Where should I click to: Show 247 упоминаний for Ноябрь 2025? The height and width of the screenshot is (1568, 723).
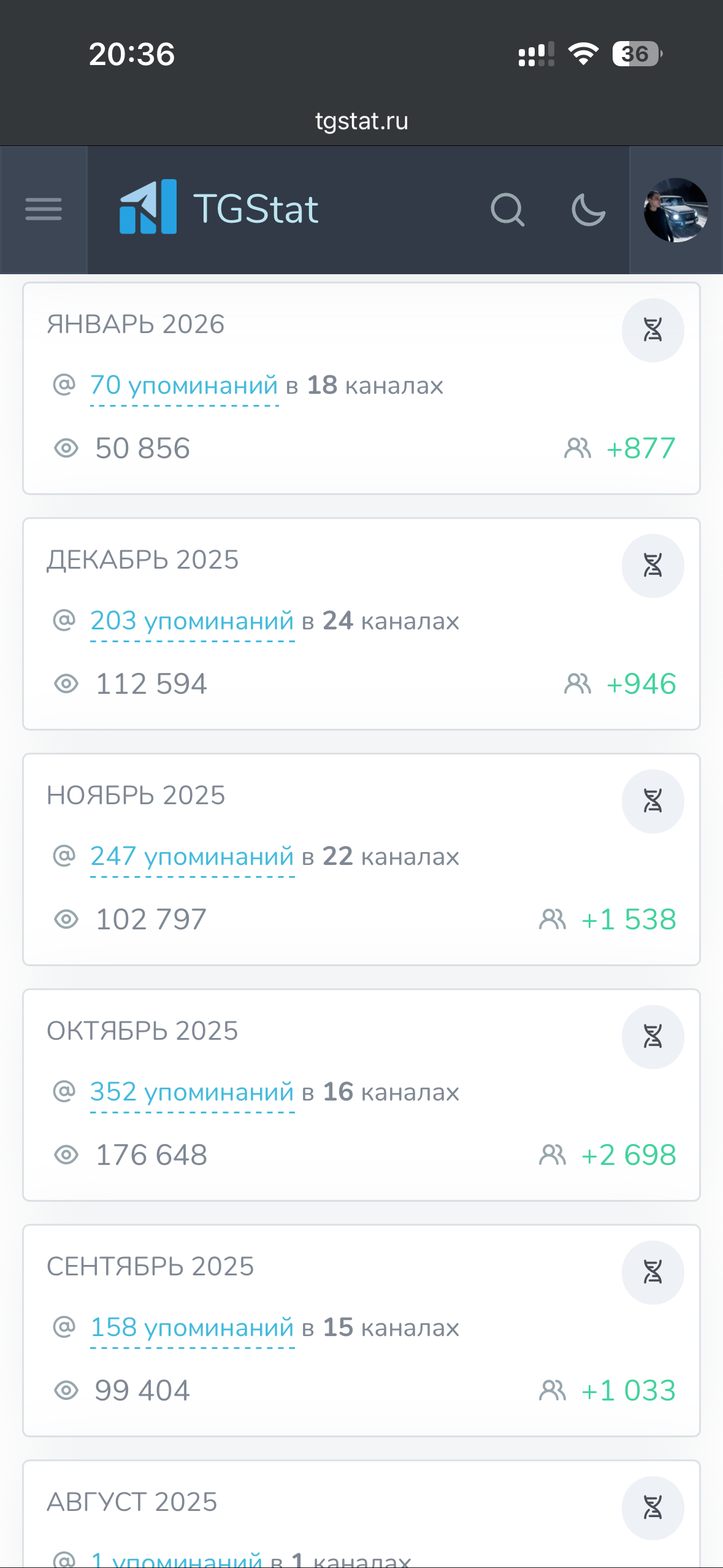tap(192, 857)
